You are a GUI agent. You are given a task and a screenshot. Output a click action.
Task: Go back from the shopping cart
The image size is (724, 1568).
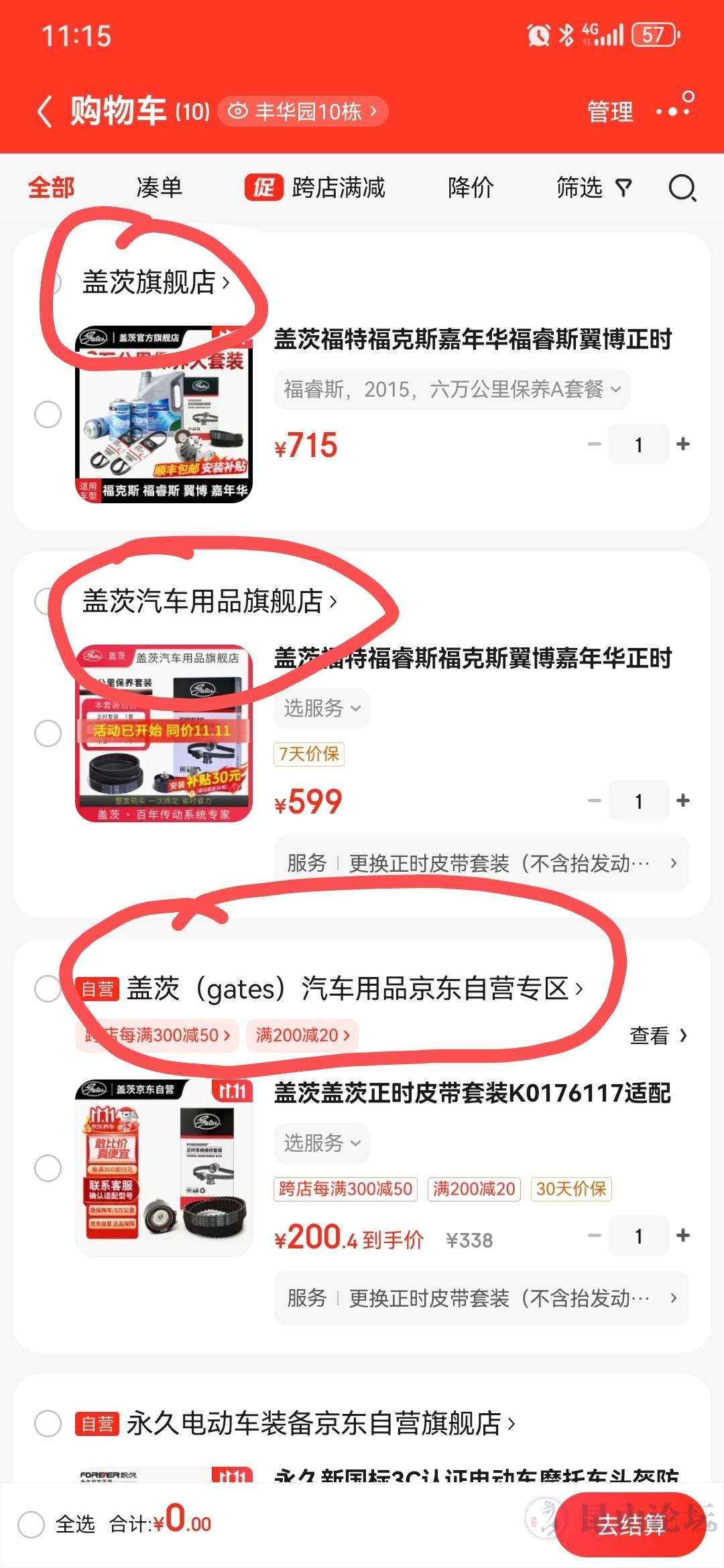[45, 111]
